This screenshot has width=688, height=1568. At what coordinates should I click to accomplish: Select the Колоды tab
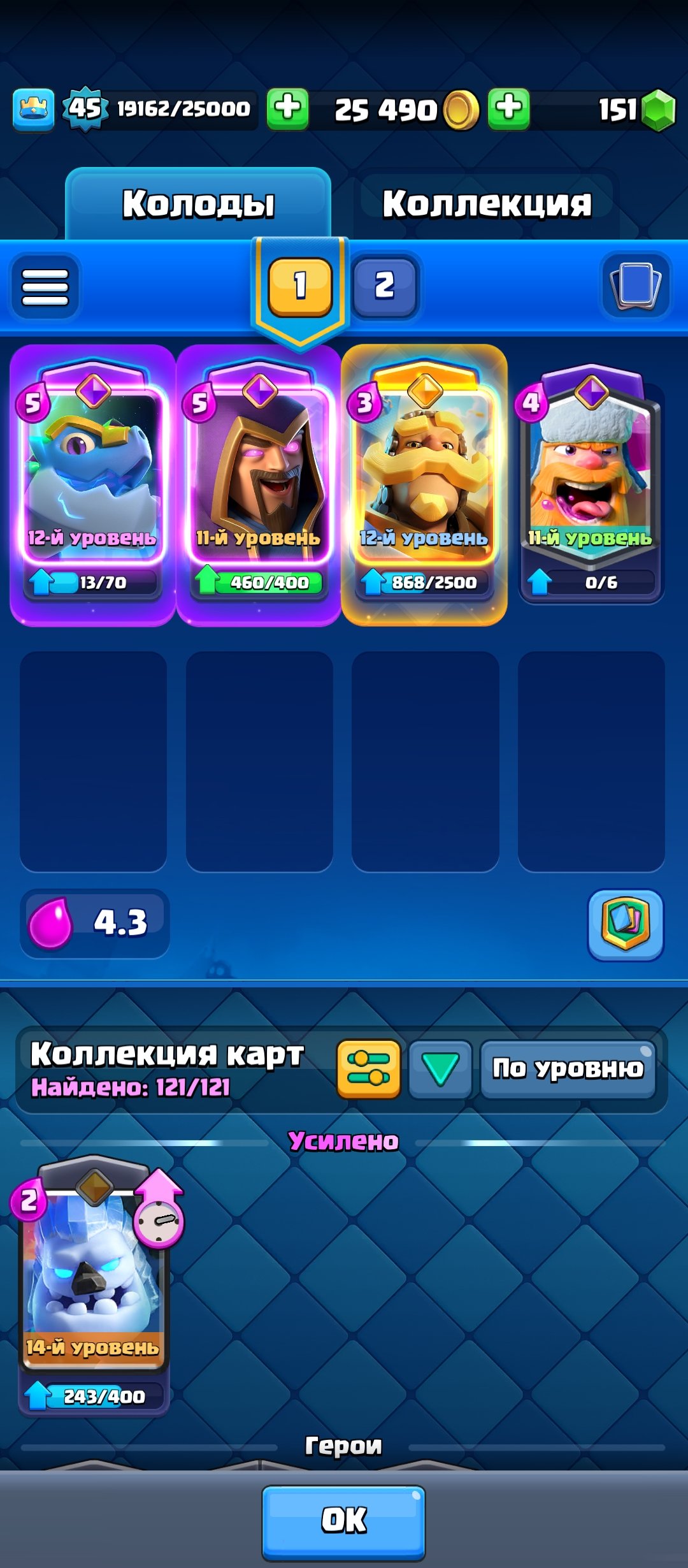pos(198,204)
